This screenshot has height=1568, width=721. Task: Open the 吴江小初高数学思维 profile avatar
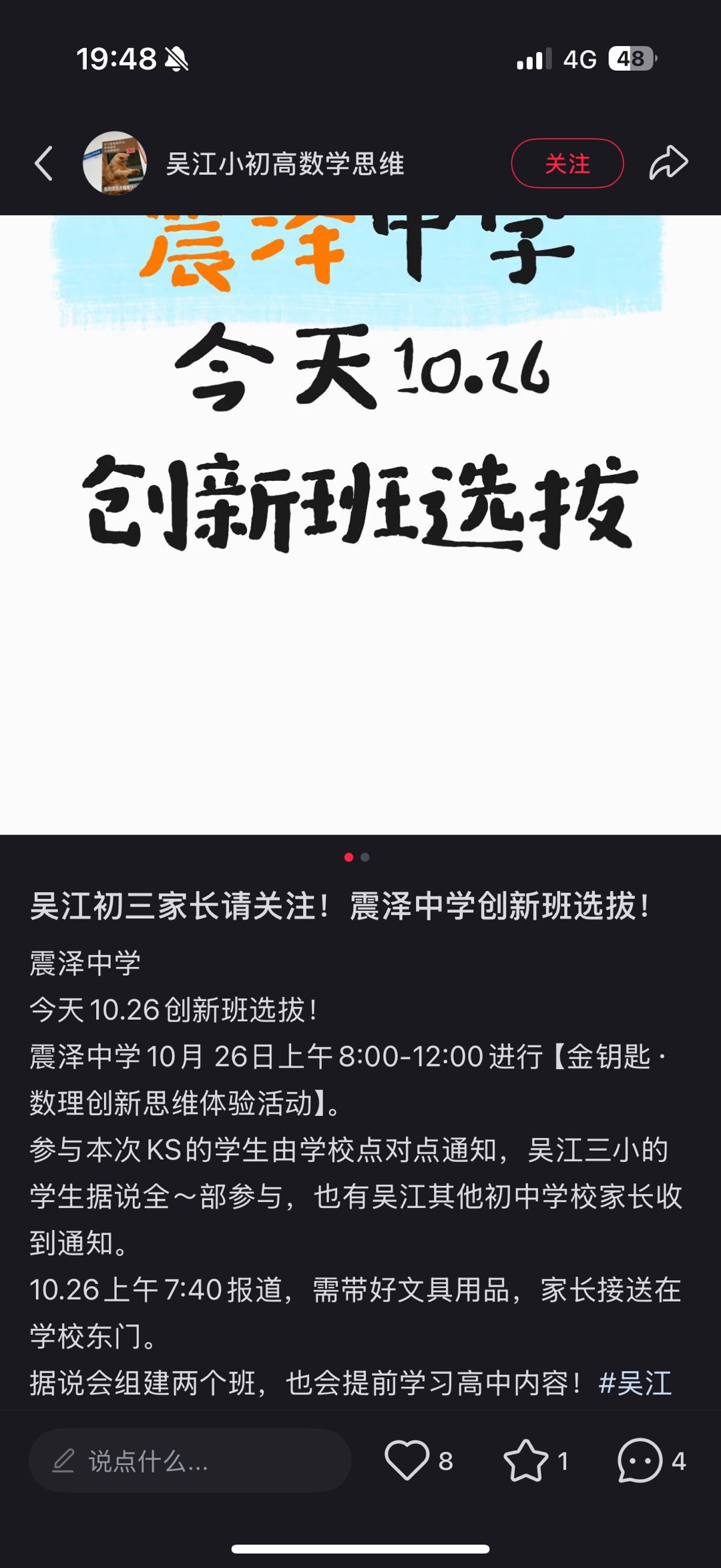tap(115, 164)
